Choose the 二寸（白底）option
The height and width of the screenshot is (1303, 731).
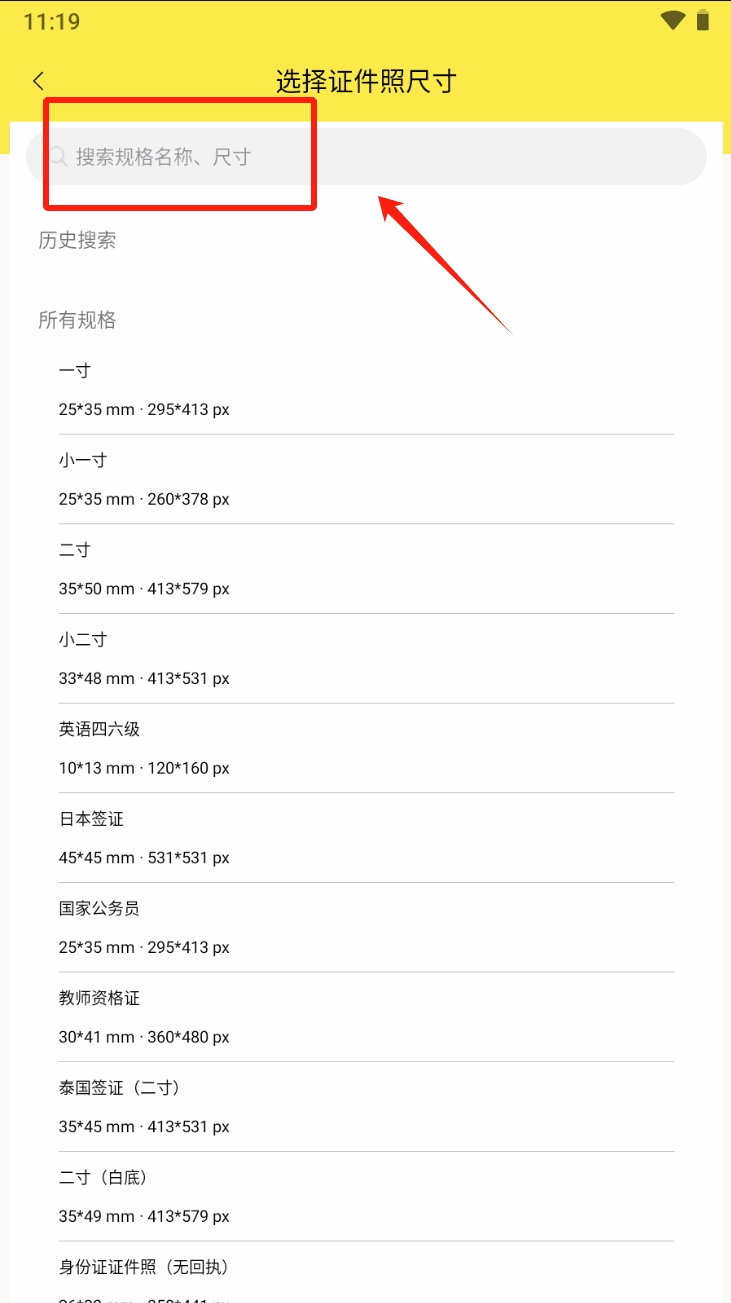[x=366, y=1196]
